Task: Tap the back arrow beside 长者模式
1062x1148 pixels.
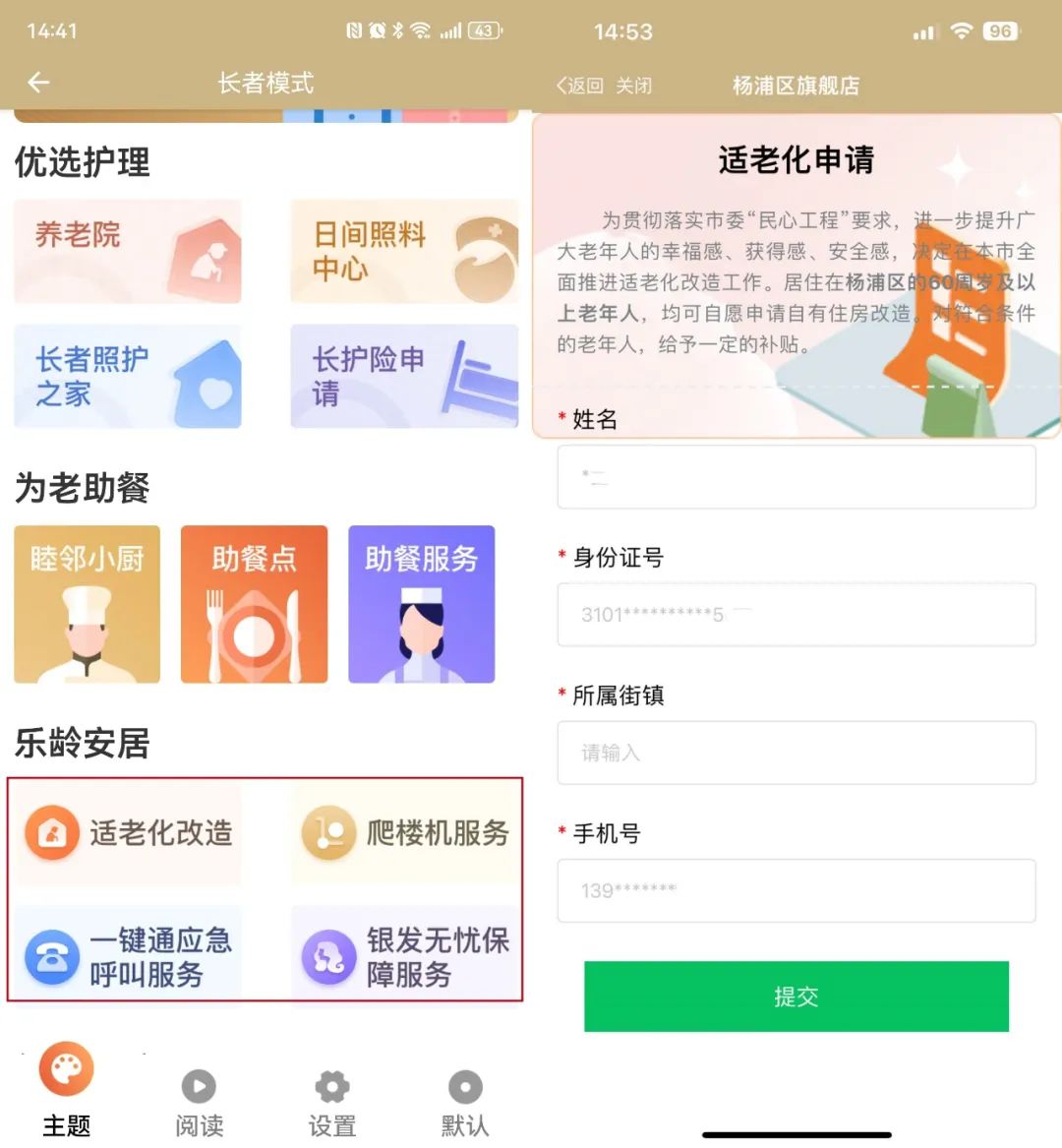Action: click(x=38, y=83)
